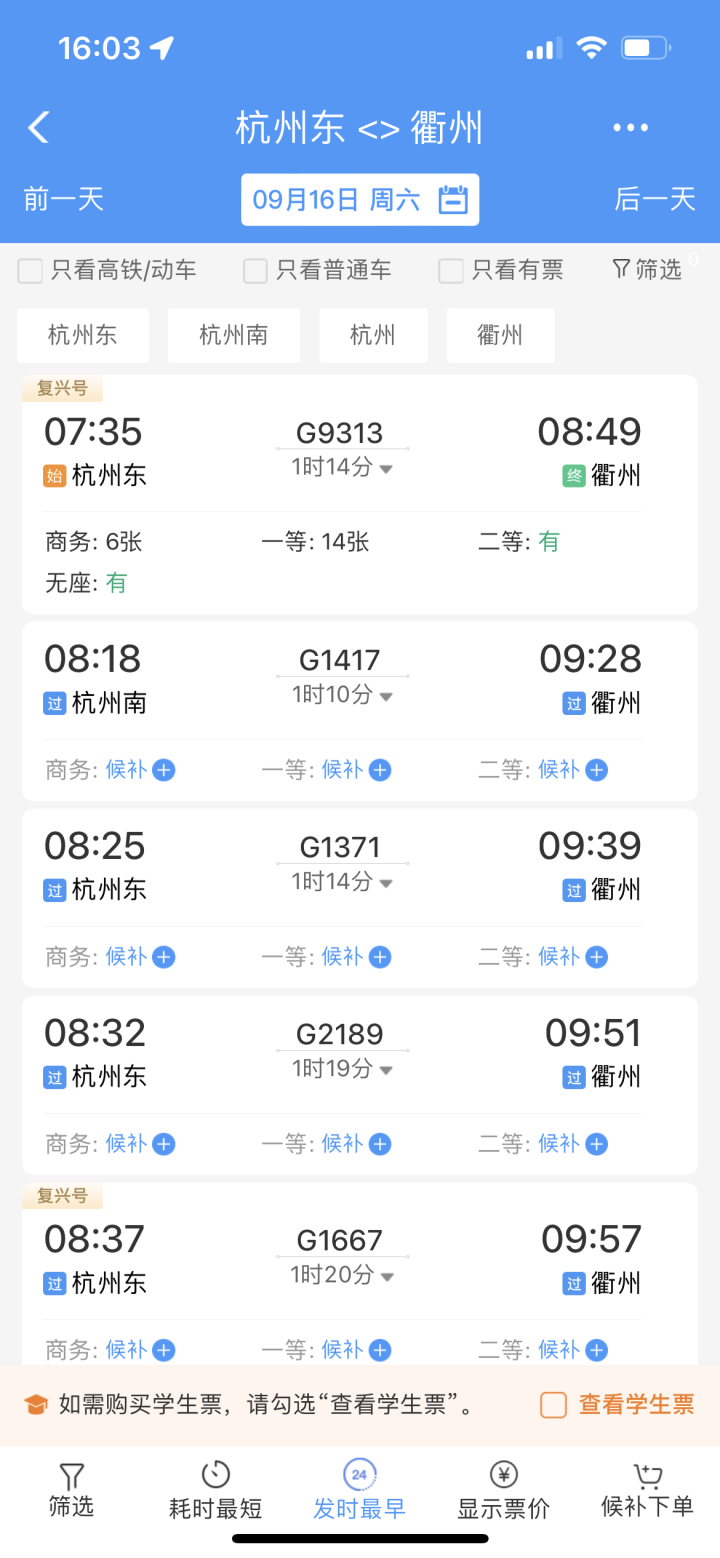Image resolution: width=720 pixels, height=1558 pixels.
Task: Tick the 查看学生票 checkbox
Action: pos(553,1405)
